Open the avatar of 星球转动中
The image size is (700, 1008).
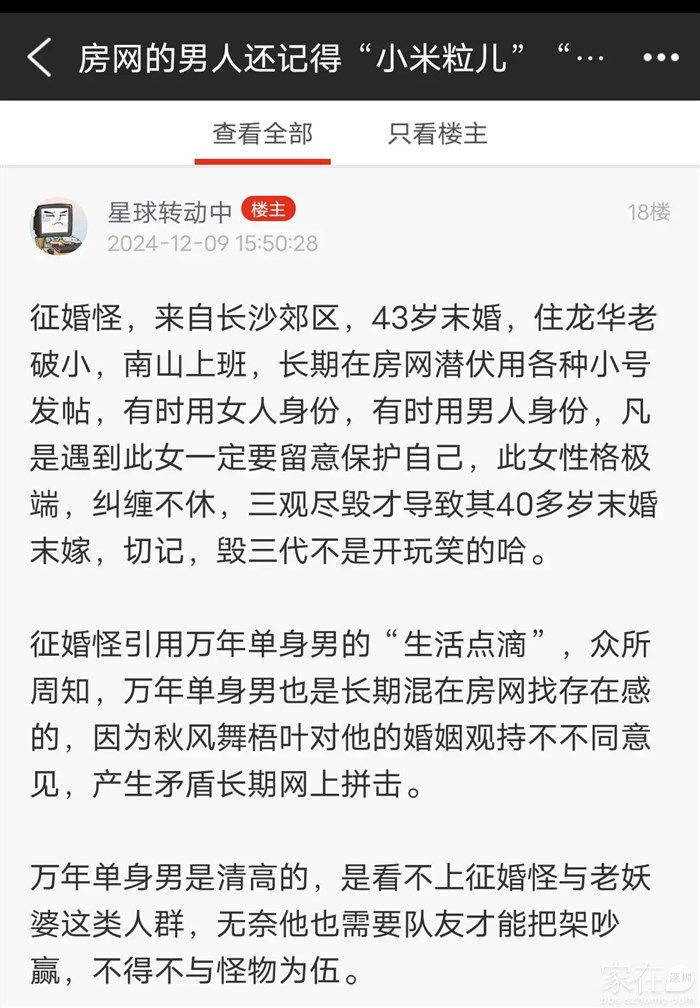pos(59,227)
